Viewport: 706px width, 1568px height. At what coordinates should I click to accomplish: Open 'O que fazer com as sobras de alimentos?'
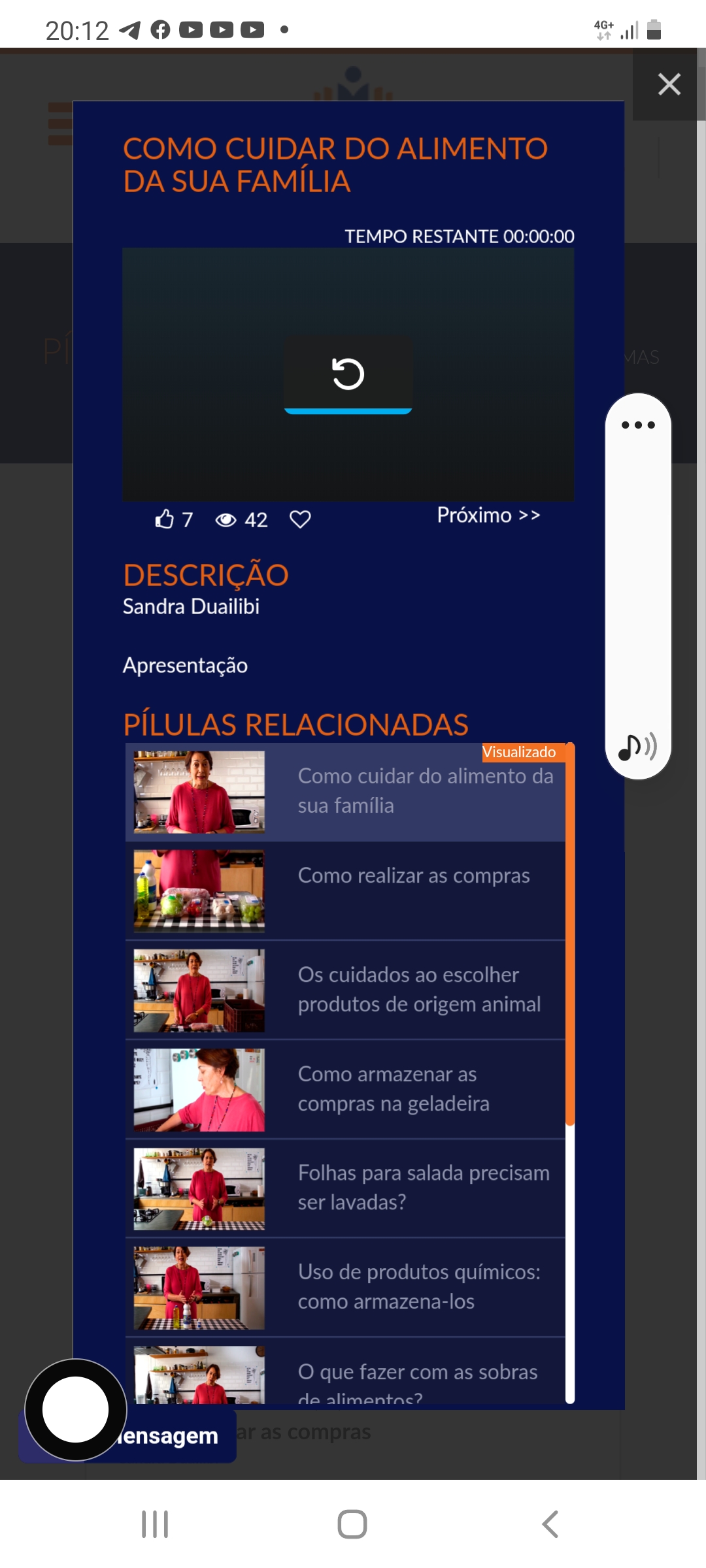pos(345,1371)
